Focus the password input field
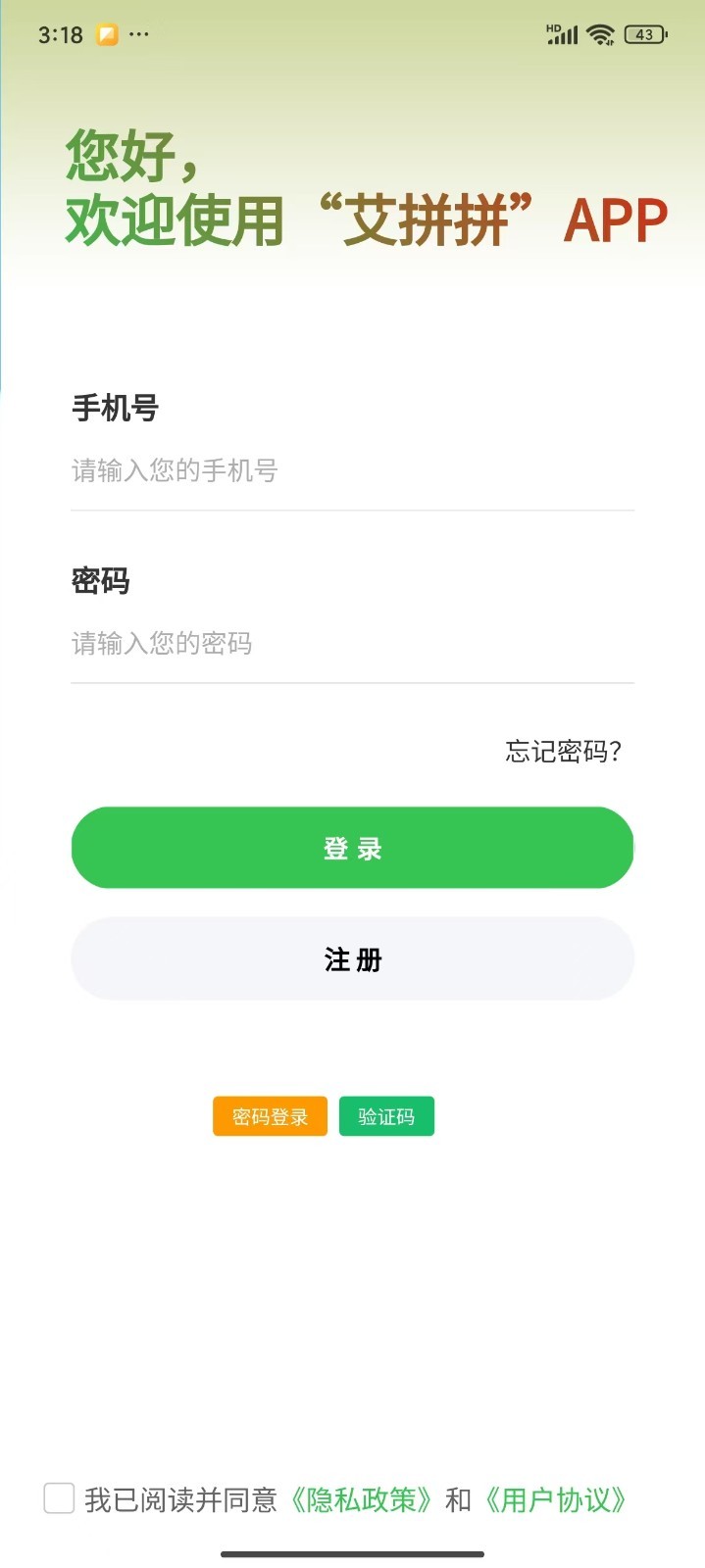This screenshot has height=1568, width=705. tap(351, 644)
